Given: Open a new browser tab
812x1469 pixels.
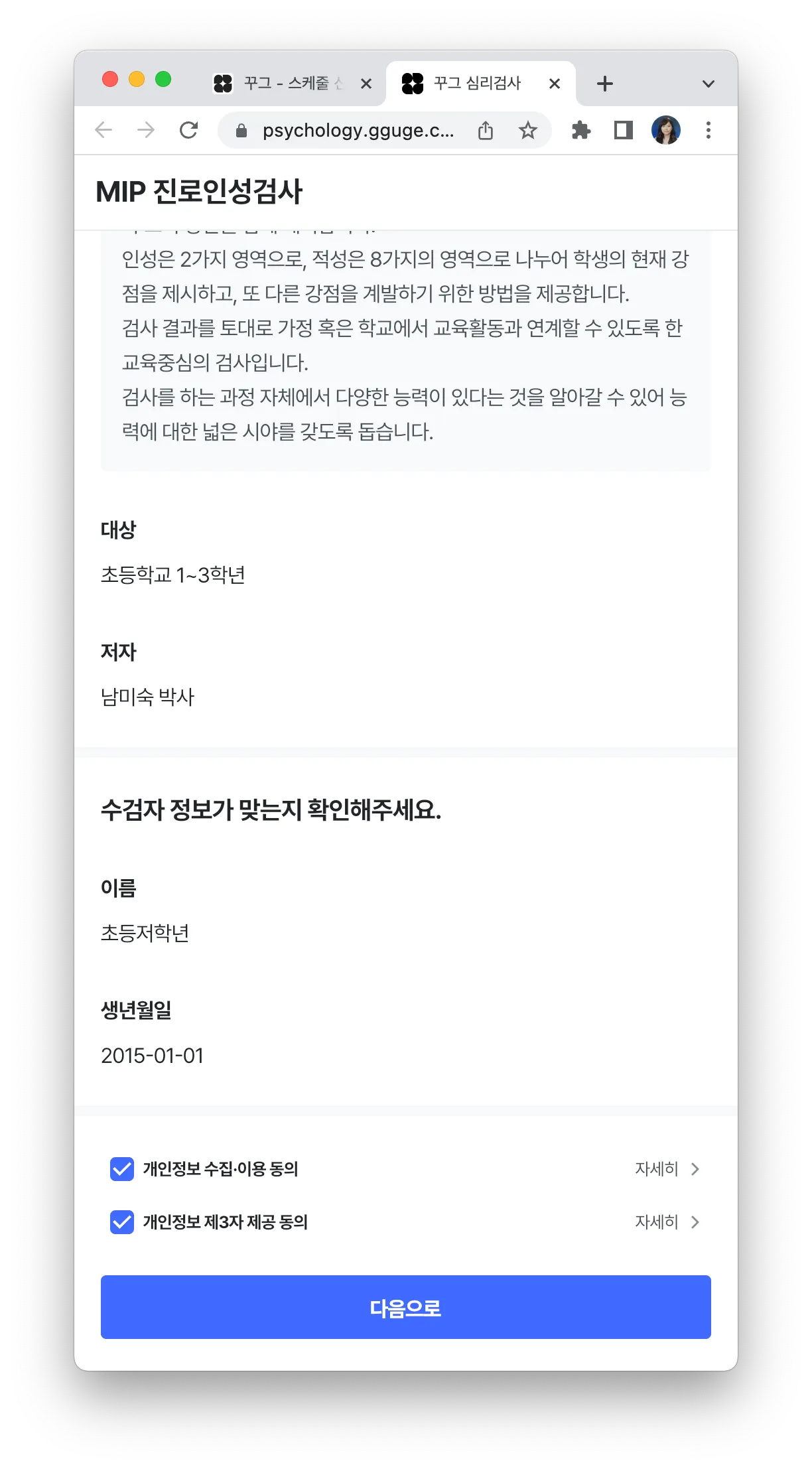Looking at the screenshot, I should (605, 84).
